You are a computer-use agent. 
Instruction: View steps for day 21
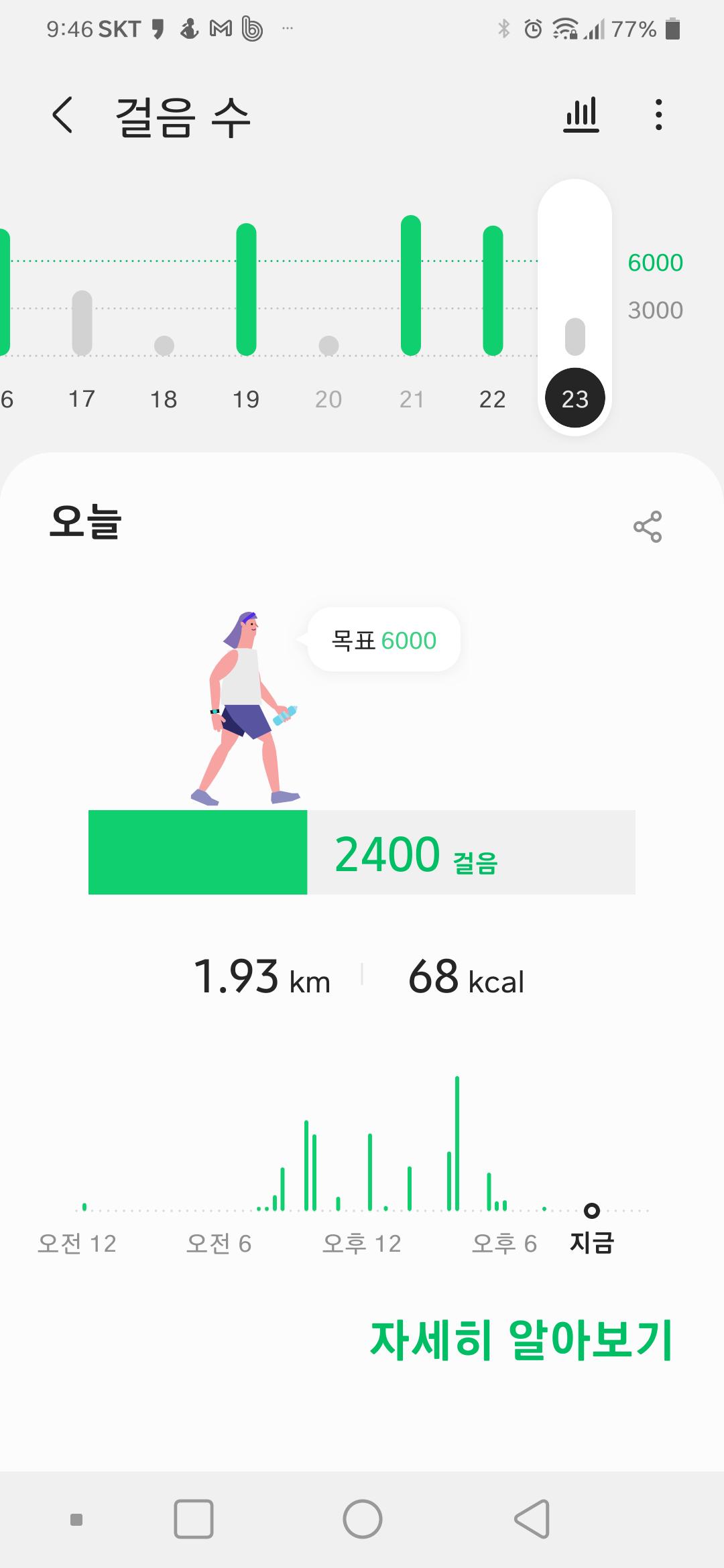pyautogui.click(x=411, y=399)
